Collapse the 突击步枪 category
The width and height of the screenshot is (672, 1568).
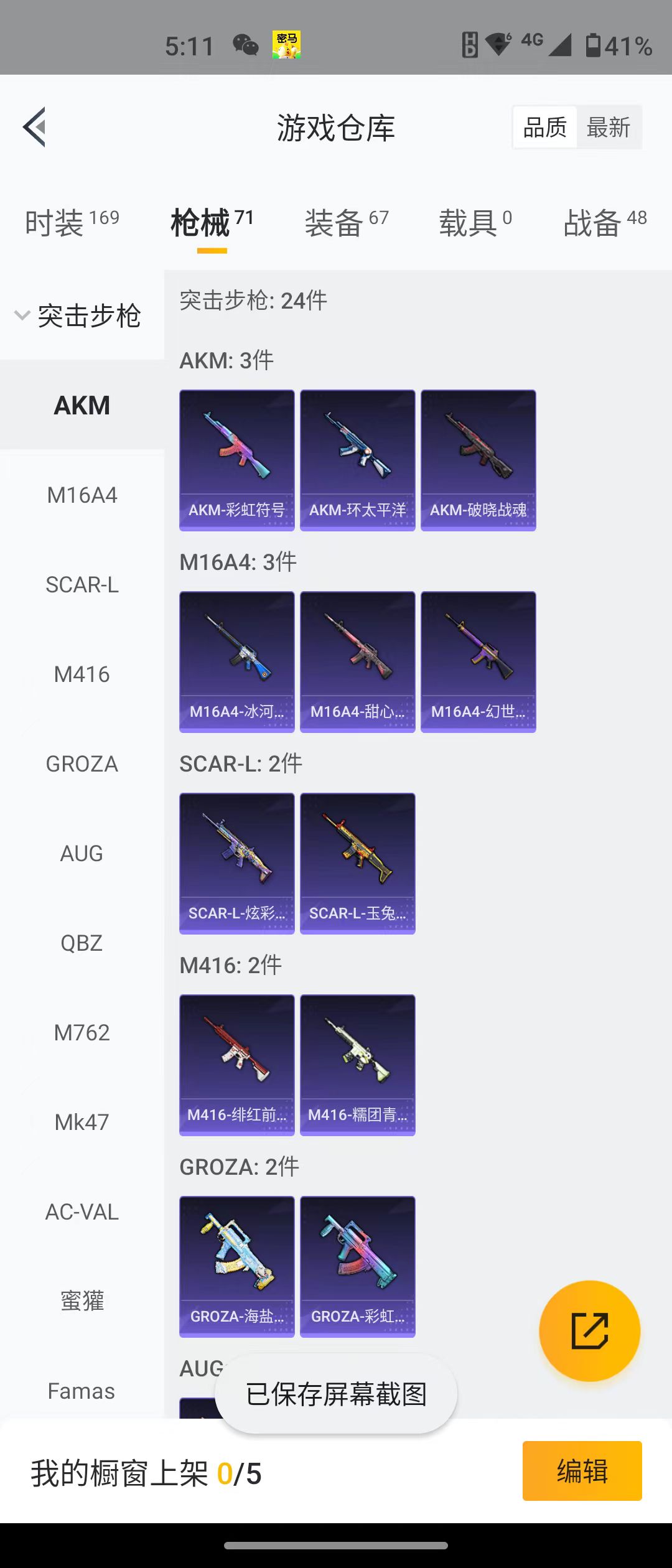coord(78,315)
